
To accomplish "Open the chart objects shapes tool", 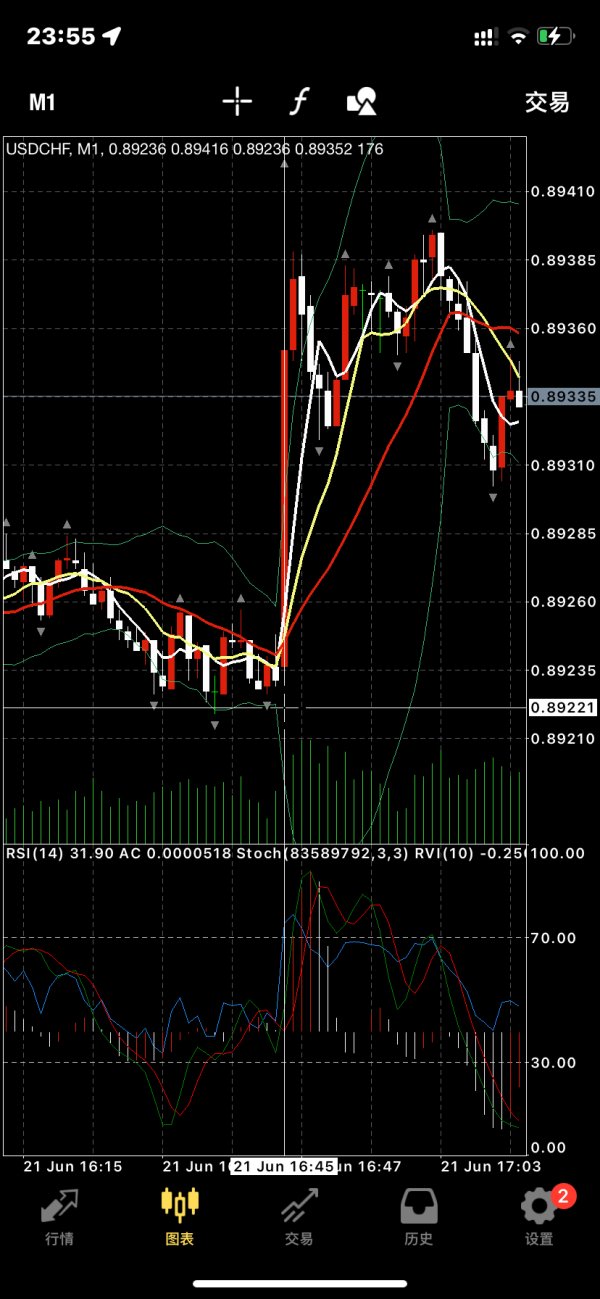I will [361, 101].
